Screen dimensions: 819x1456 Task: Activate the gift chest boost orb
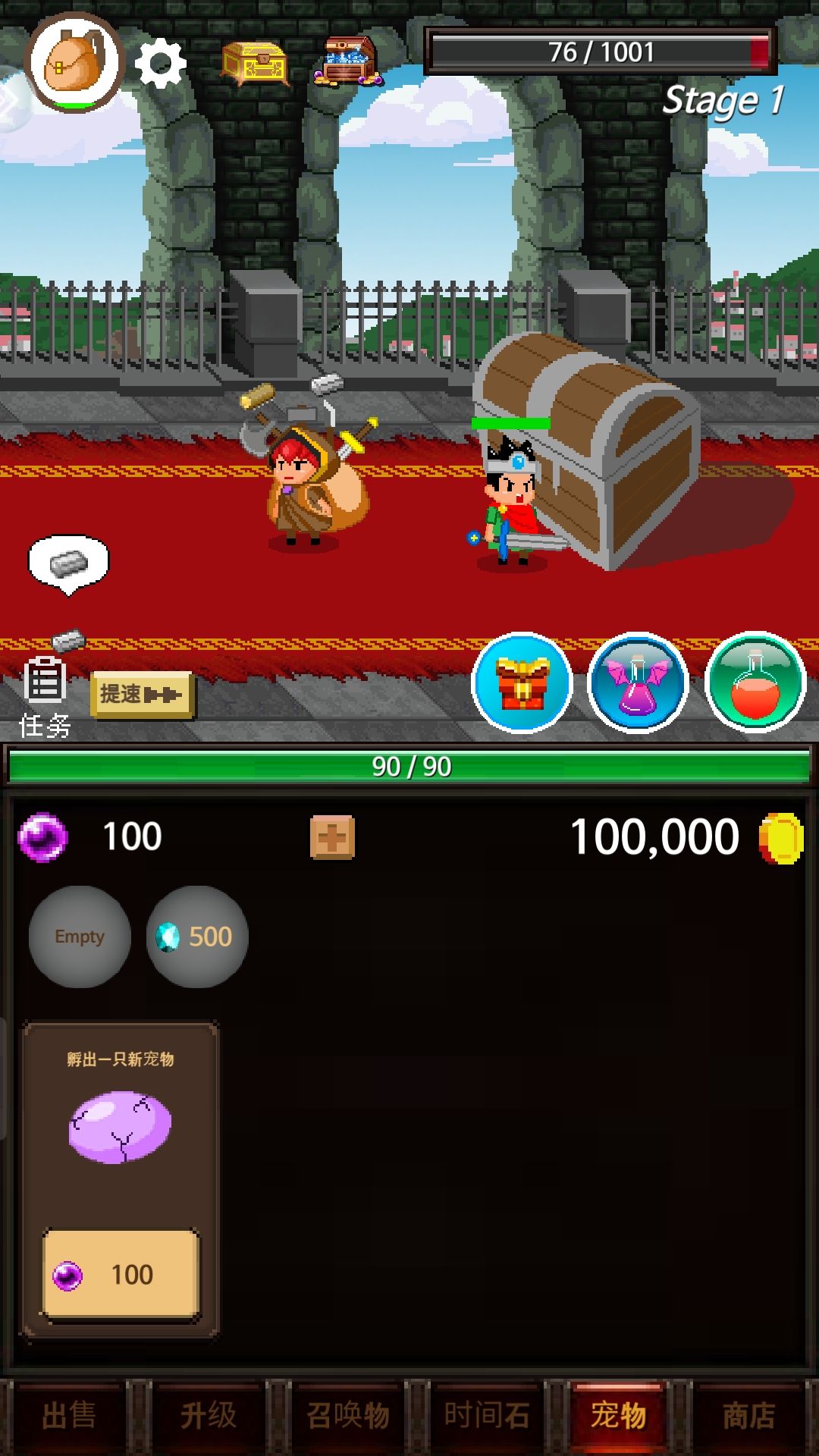[x=523, y=682]
